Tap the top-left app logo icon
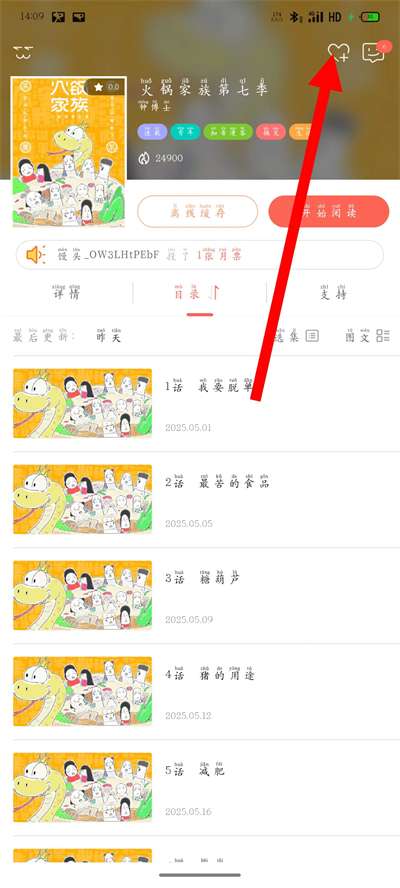400x888 pixels. coord(23,53)
